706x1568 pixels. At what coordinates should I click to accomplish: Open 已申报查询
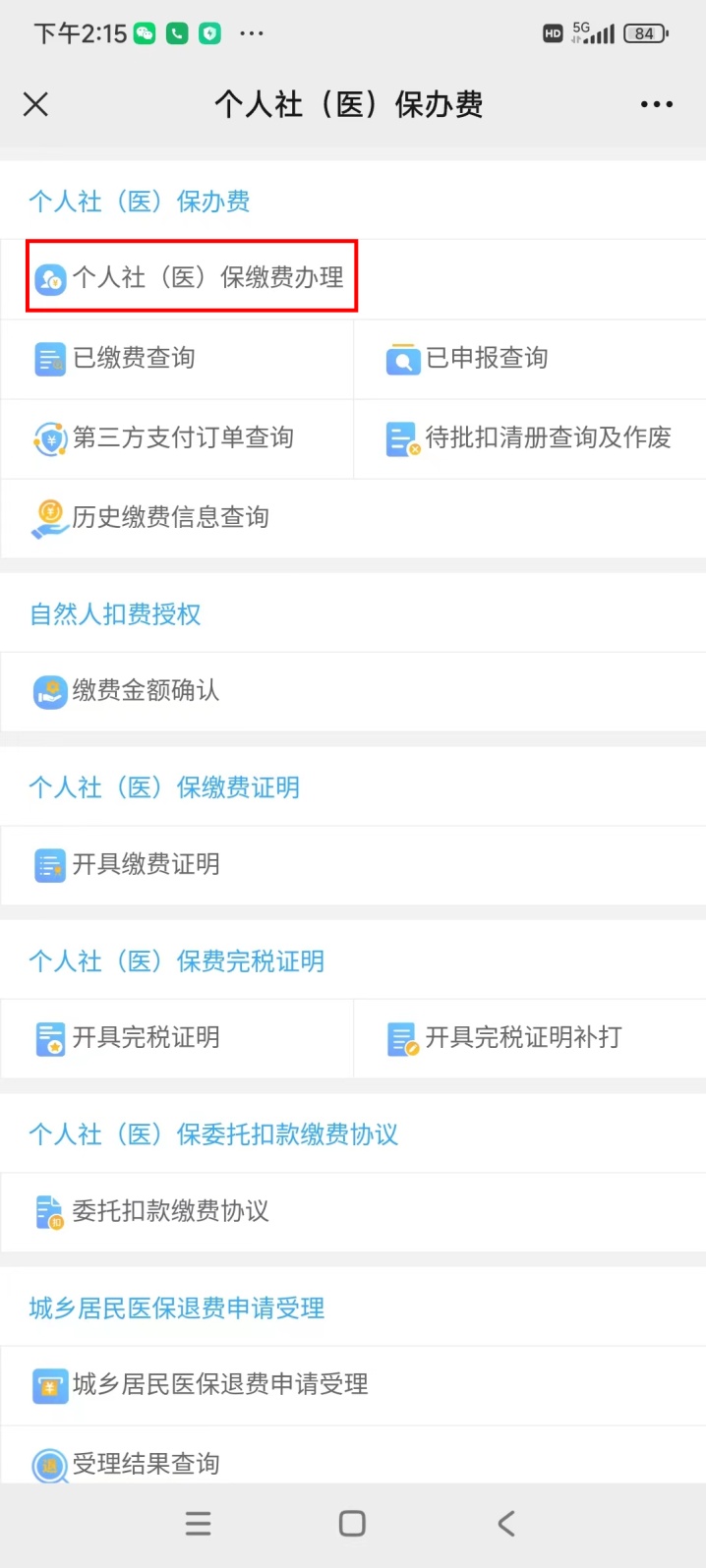pos(487,359)
